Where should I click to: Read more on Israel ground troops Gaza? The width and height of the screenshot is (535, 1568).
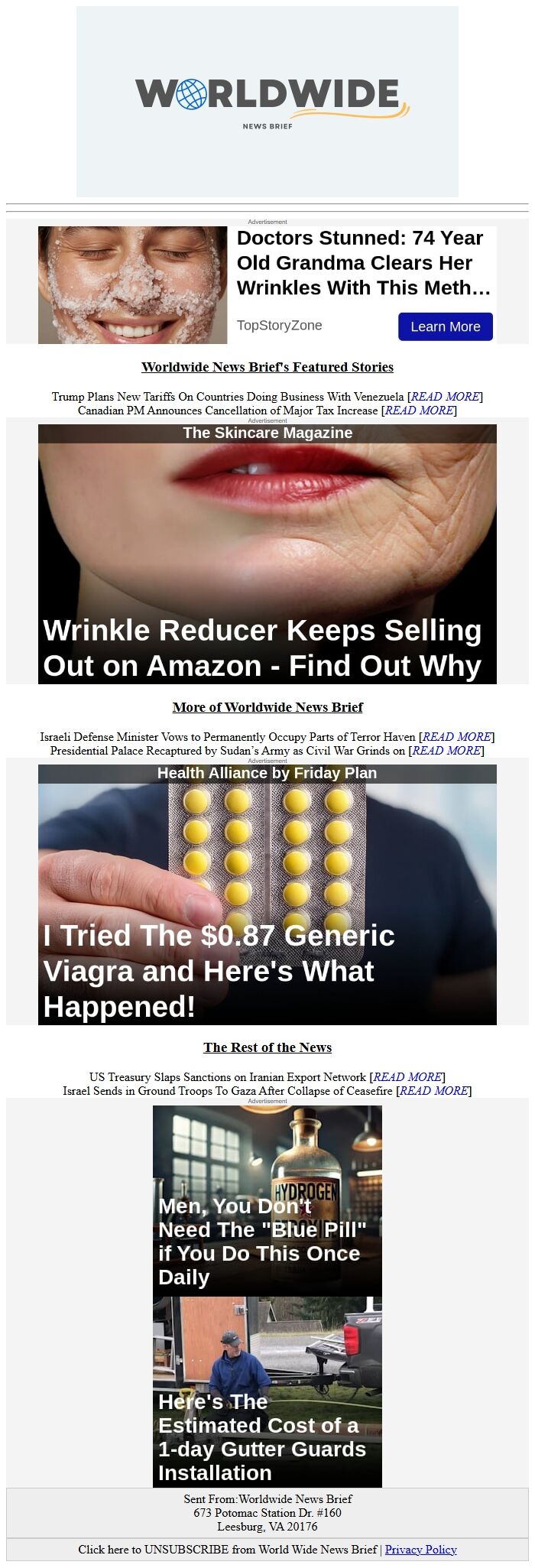(433, 1091)
